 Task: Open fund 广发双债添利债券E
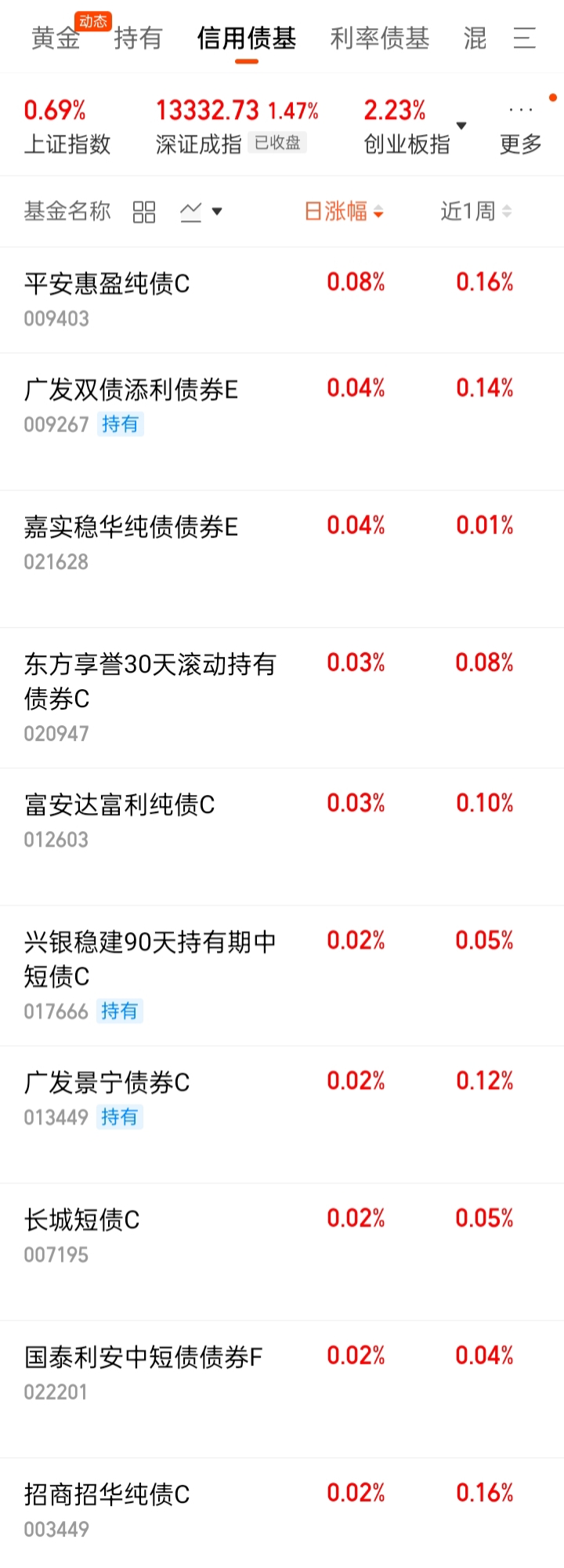282,422
